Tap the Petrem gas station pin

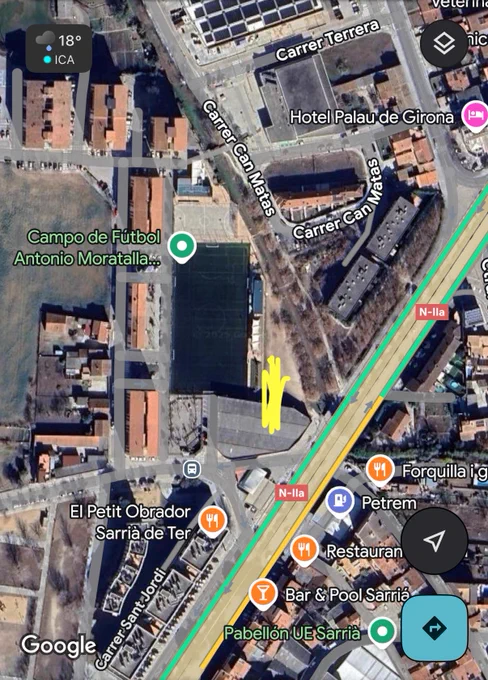pos(340,502)
